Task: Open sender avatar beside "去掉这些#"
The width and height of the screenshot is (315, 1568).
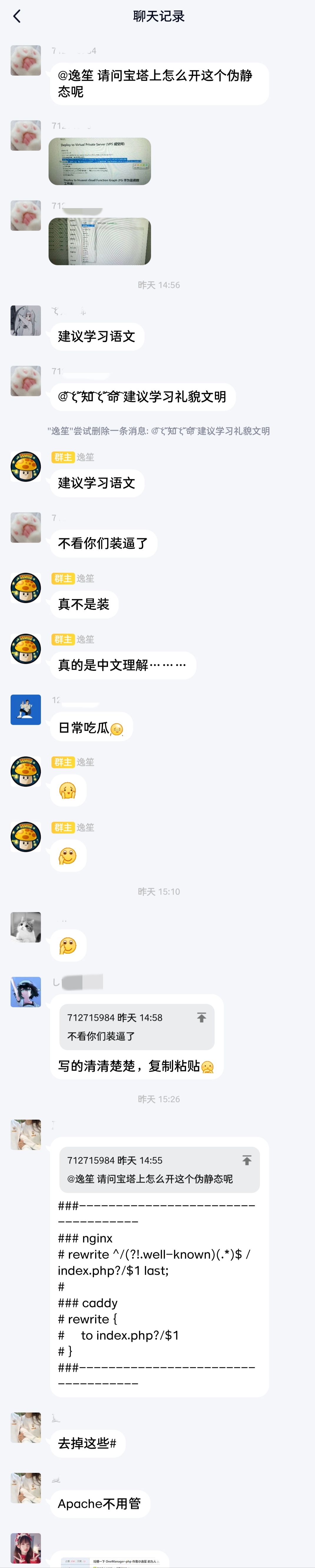Action: [26, 1427]
